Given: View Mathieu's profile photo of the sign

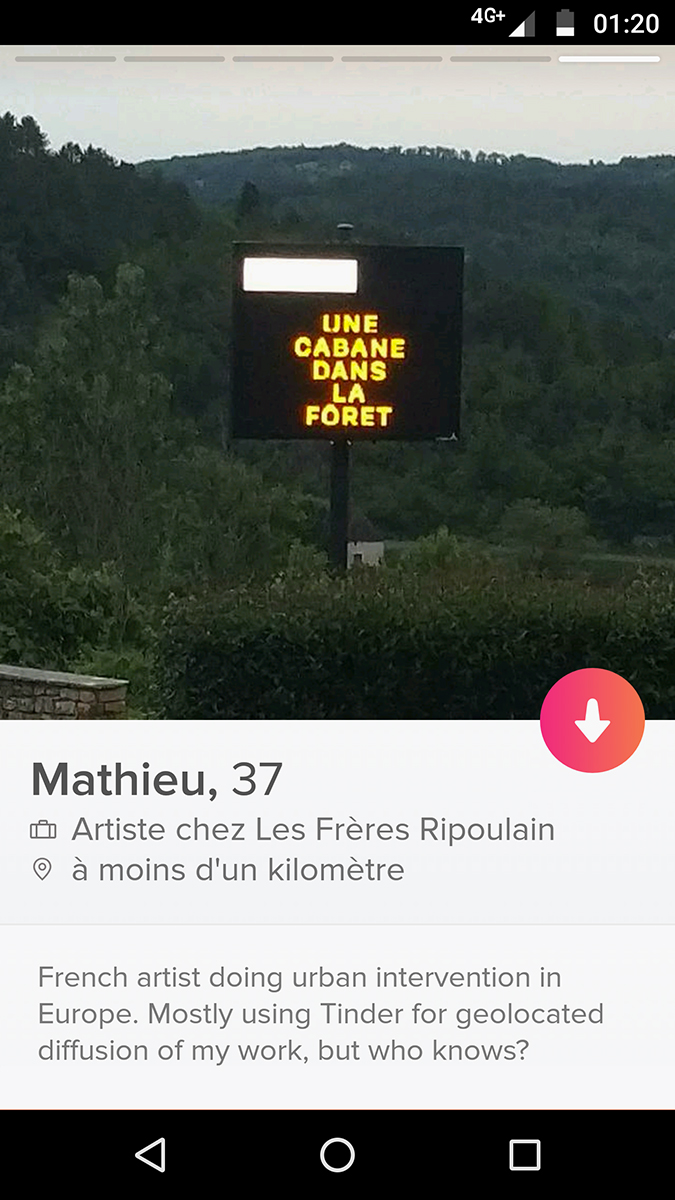Looking at the screenshot, I should (x=337, y=382).
